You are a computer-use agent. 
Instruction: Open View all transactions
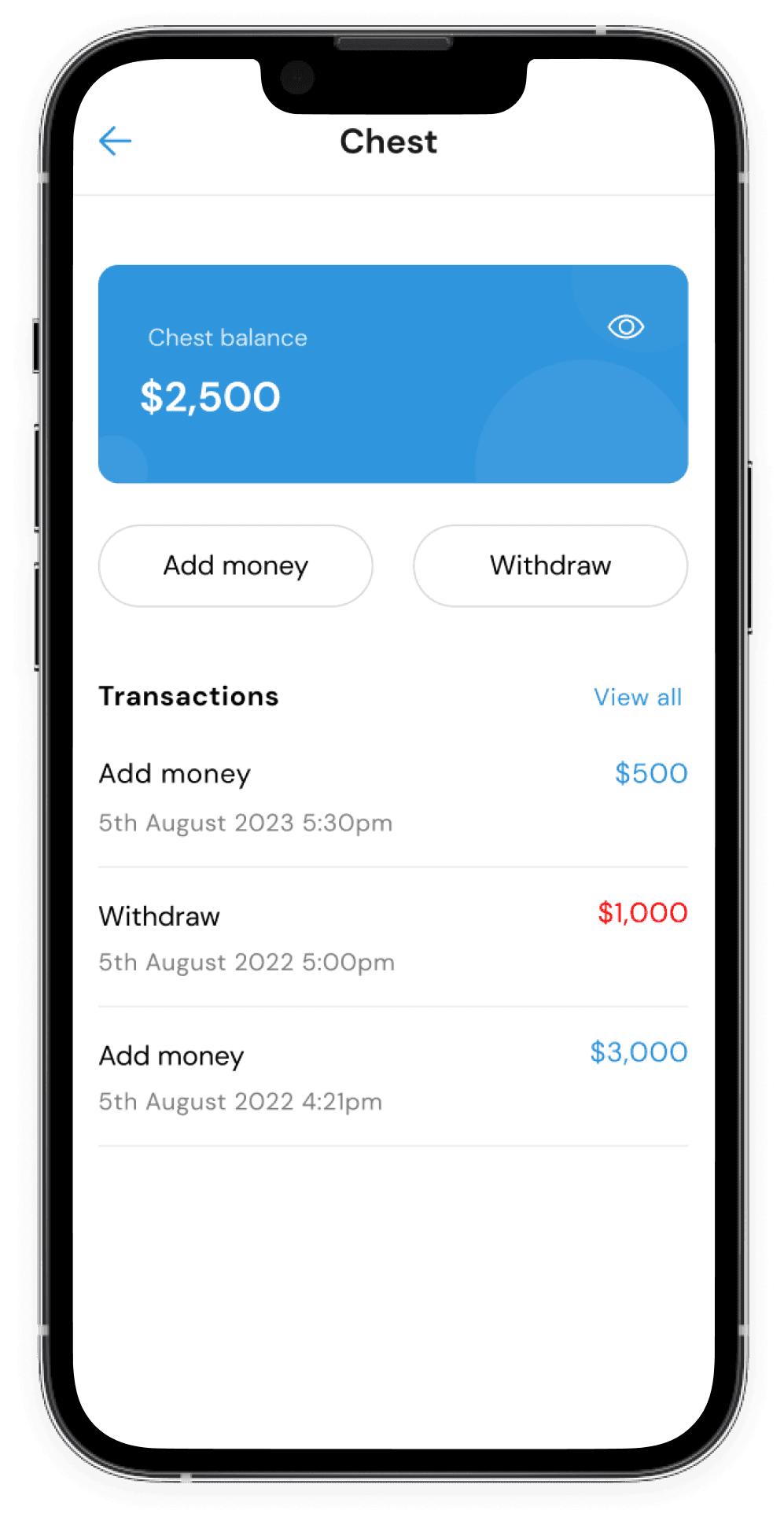(x=637, y=698)
